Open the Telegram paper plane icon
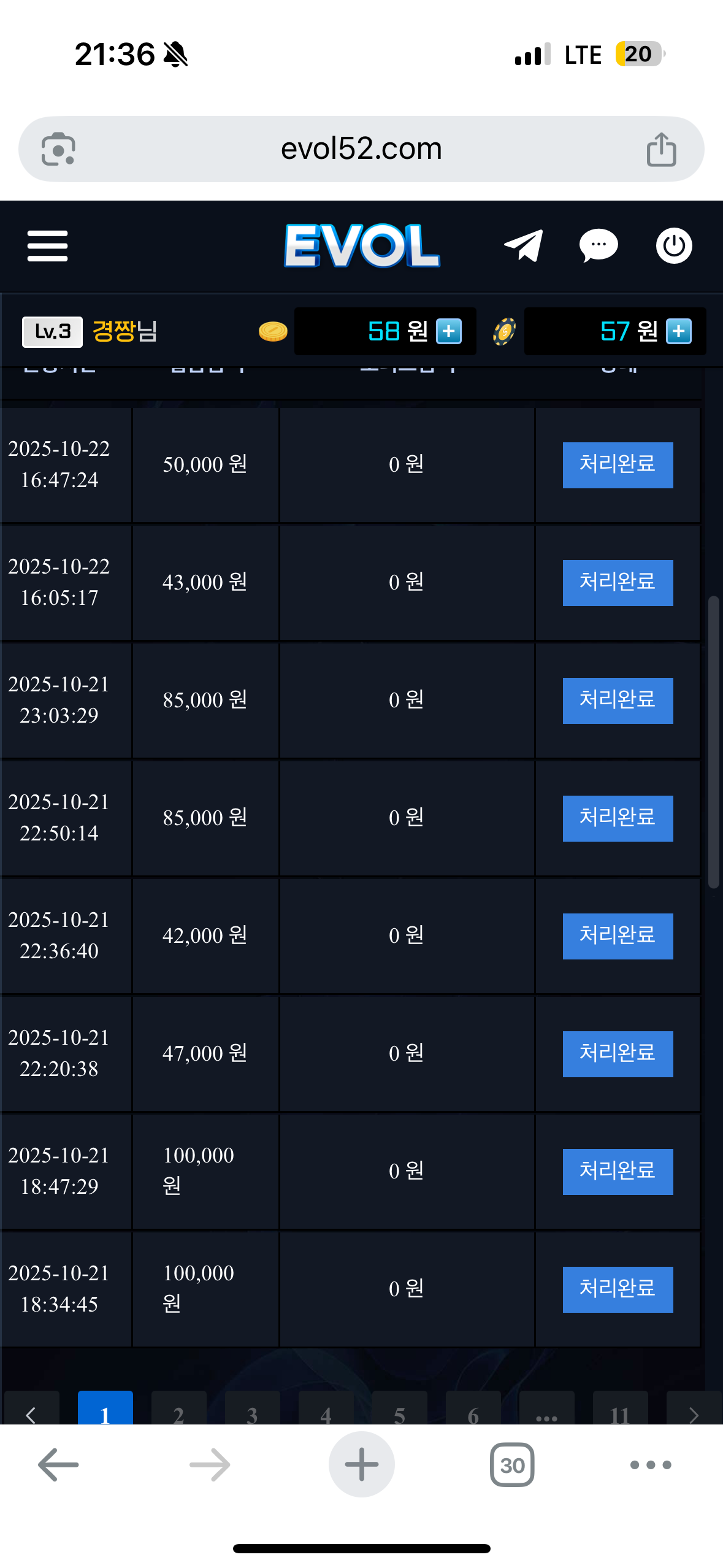Screen dimensions: 723x1568 click(524, 245)
